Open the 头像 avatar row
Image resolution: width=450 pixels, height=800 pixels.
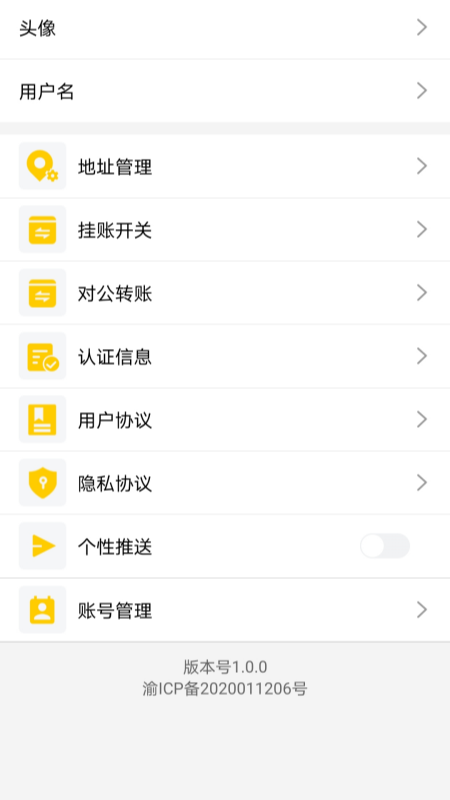pyautogui.click(x=225, y=28)
